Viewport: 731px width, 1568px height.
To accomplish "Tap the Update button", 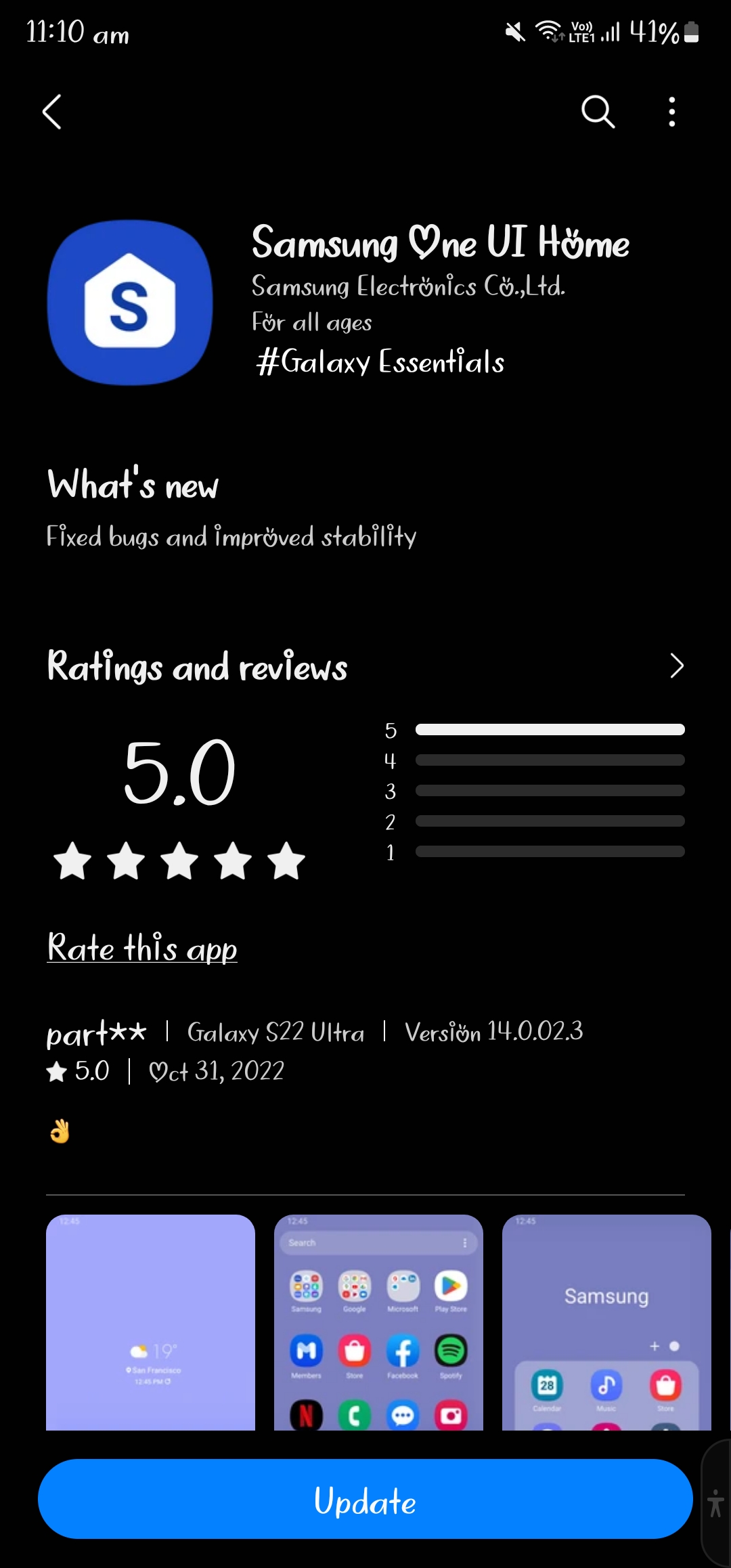I will click(365, 1502).
